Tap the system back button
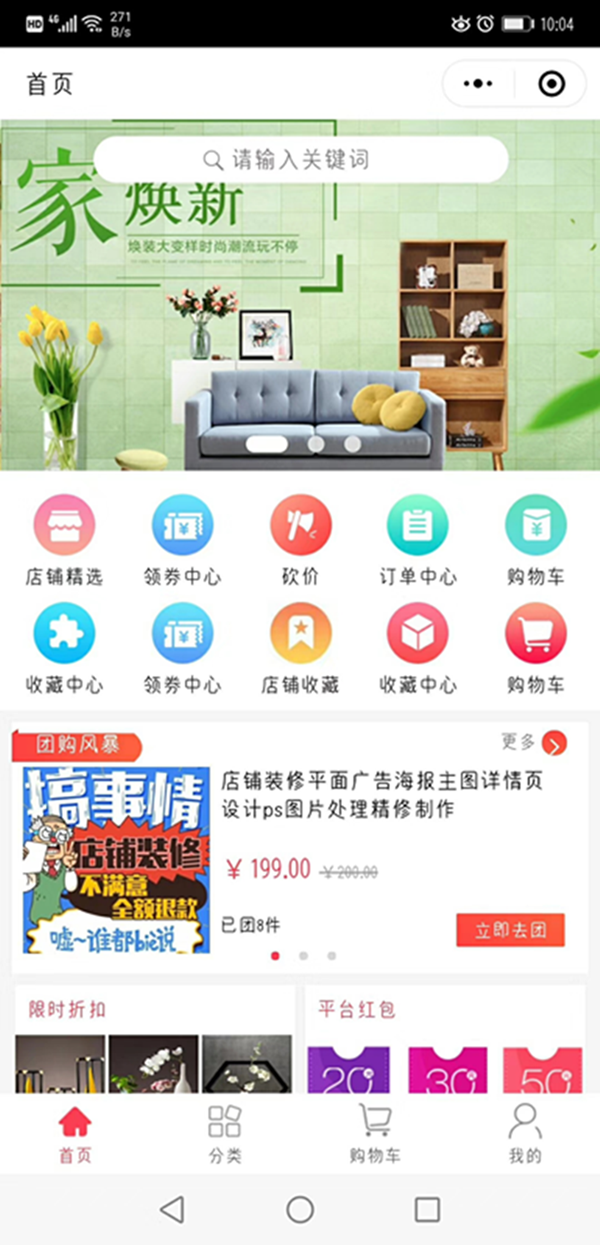 [x=172, y=1210]
